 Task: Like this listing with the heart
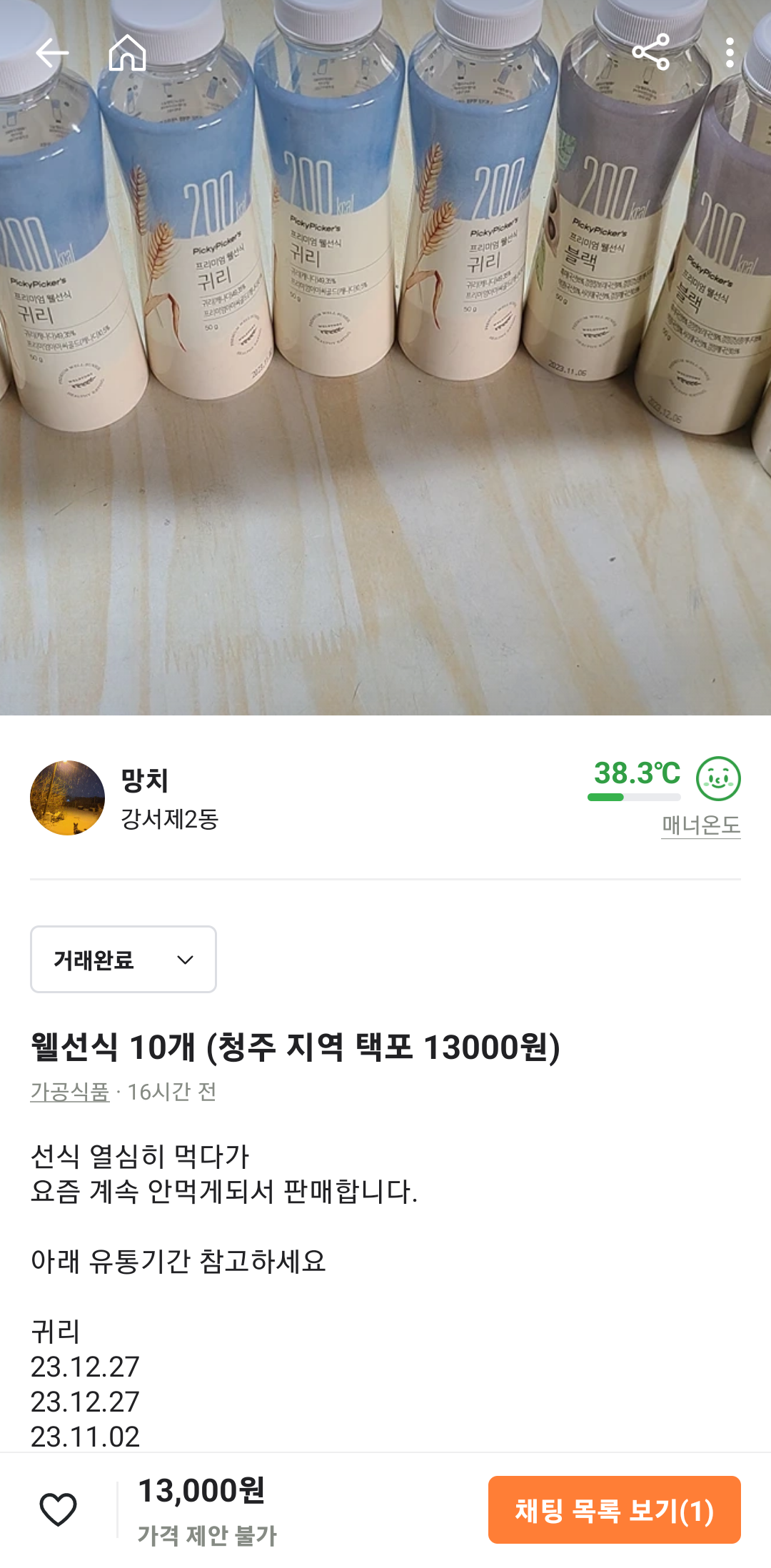[x=58, y=1509]
